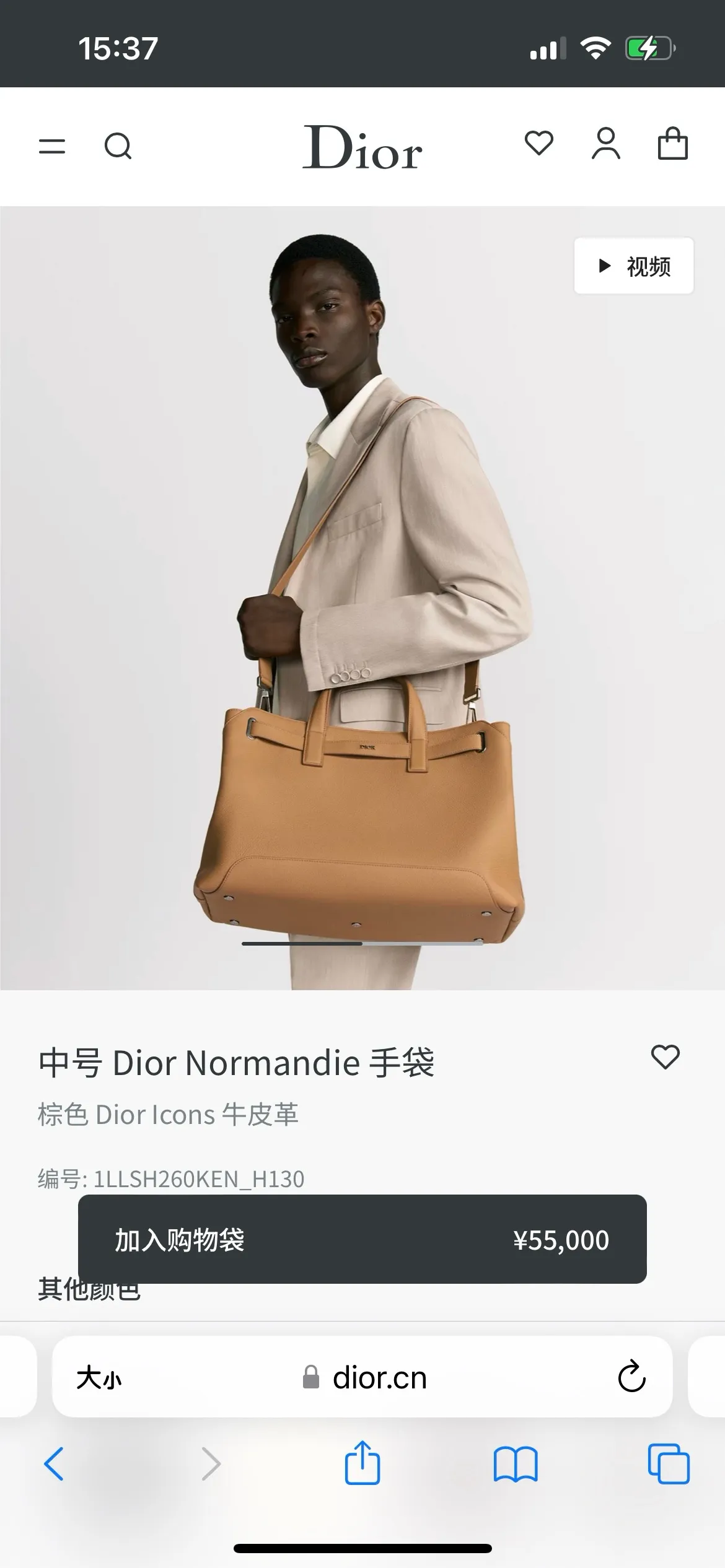Reload the page
725x1568 pixels.
(x=631, y=1377)
